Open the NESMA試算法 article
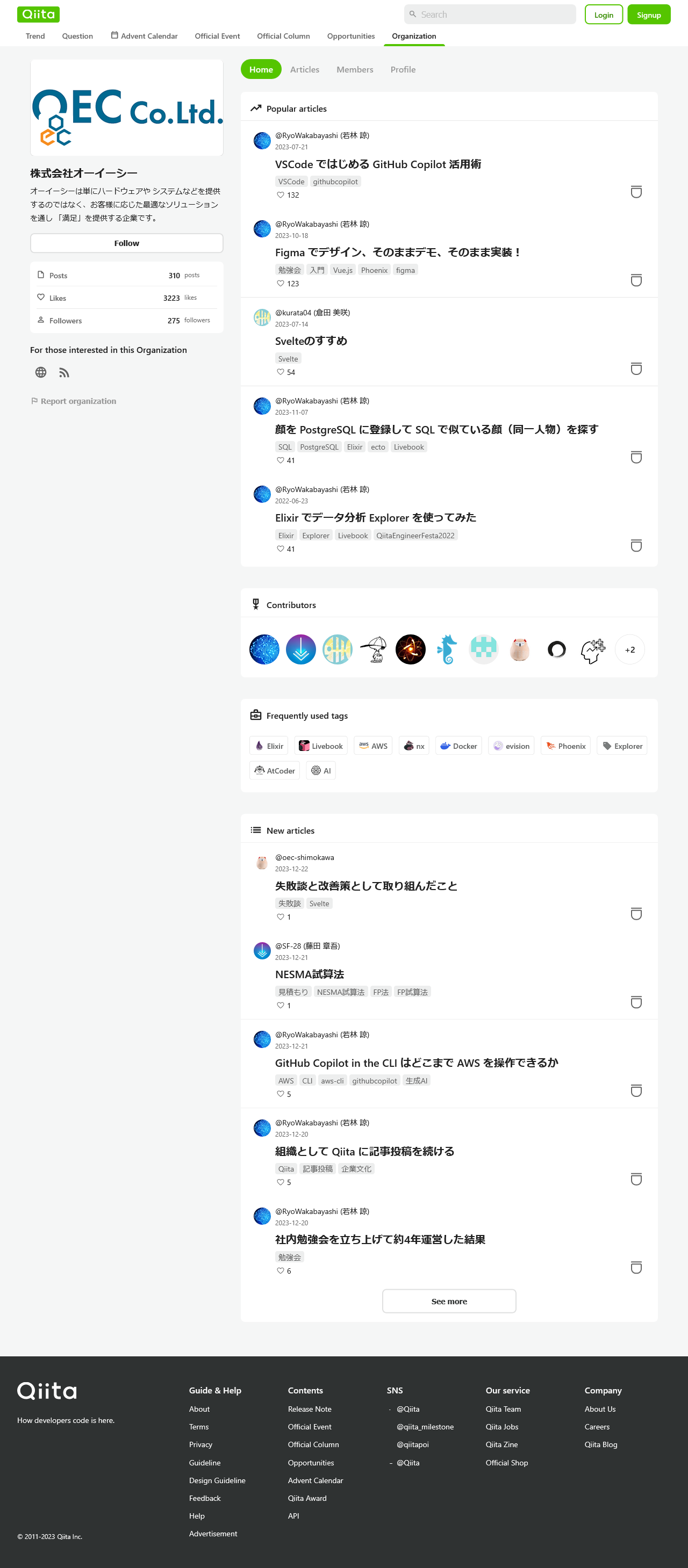 click(x=309, y=974)
